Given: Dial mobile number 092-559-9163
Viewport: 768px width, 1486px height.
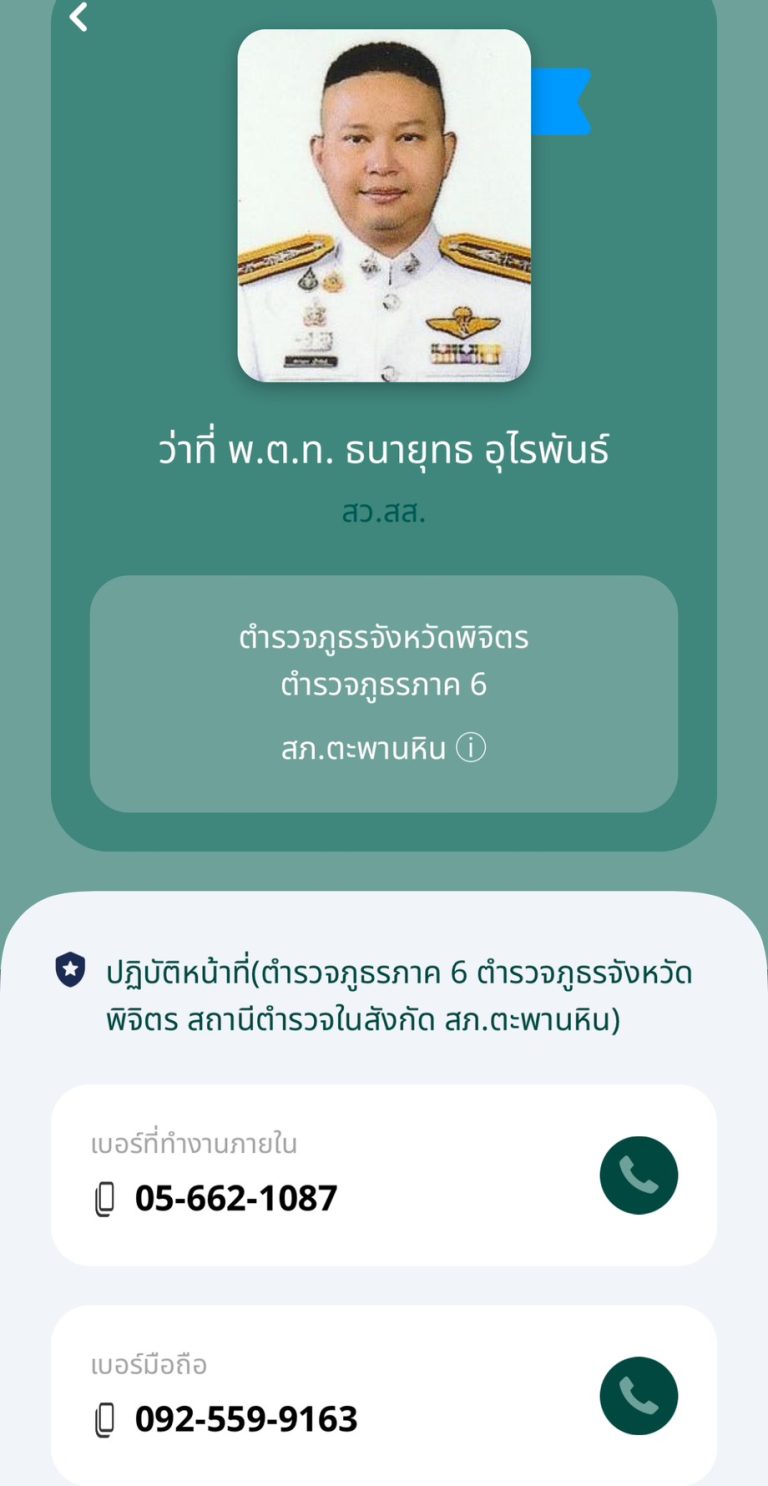Looking at the screenshot, I should [638, 1395].
